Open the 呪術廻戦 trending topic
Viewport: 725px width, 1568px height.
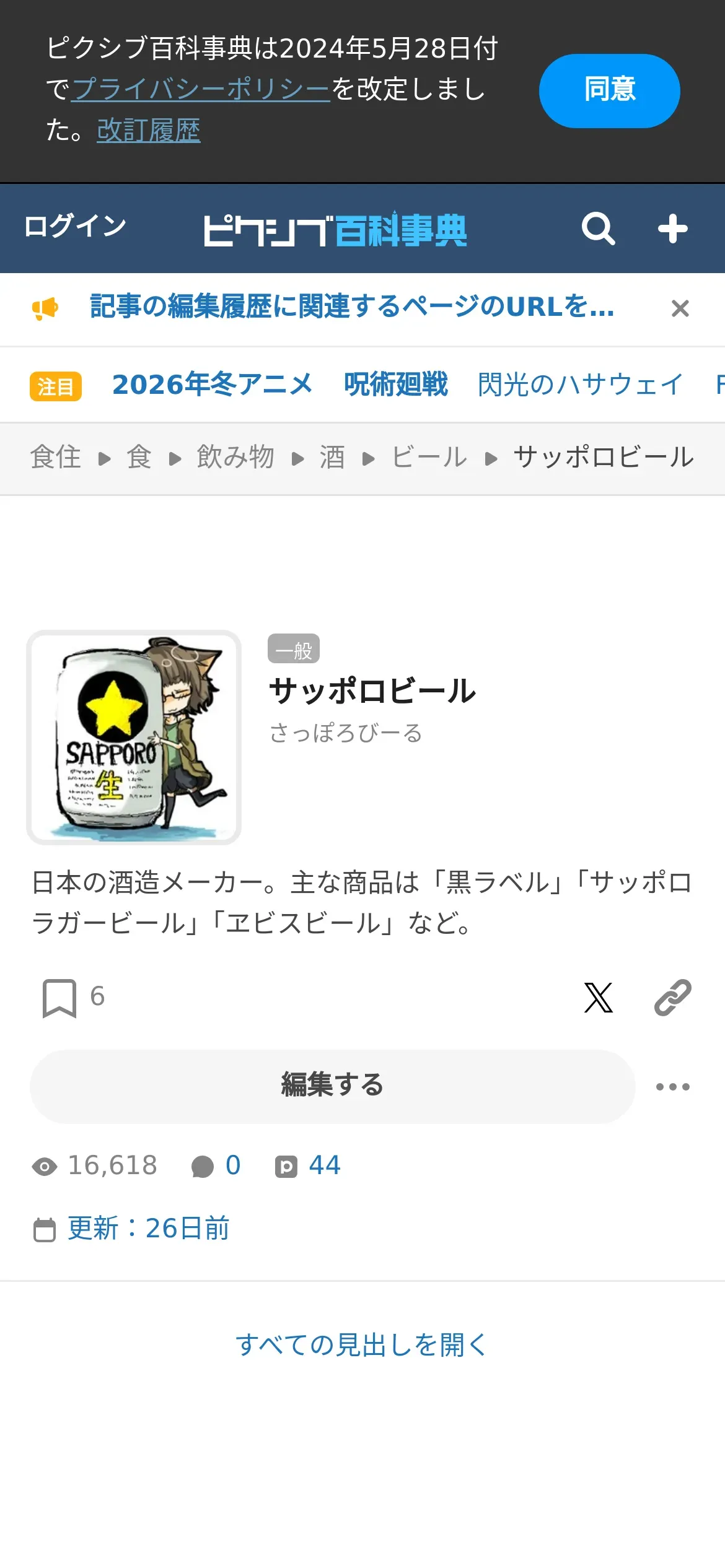pos(396,385)
